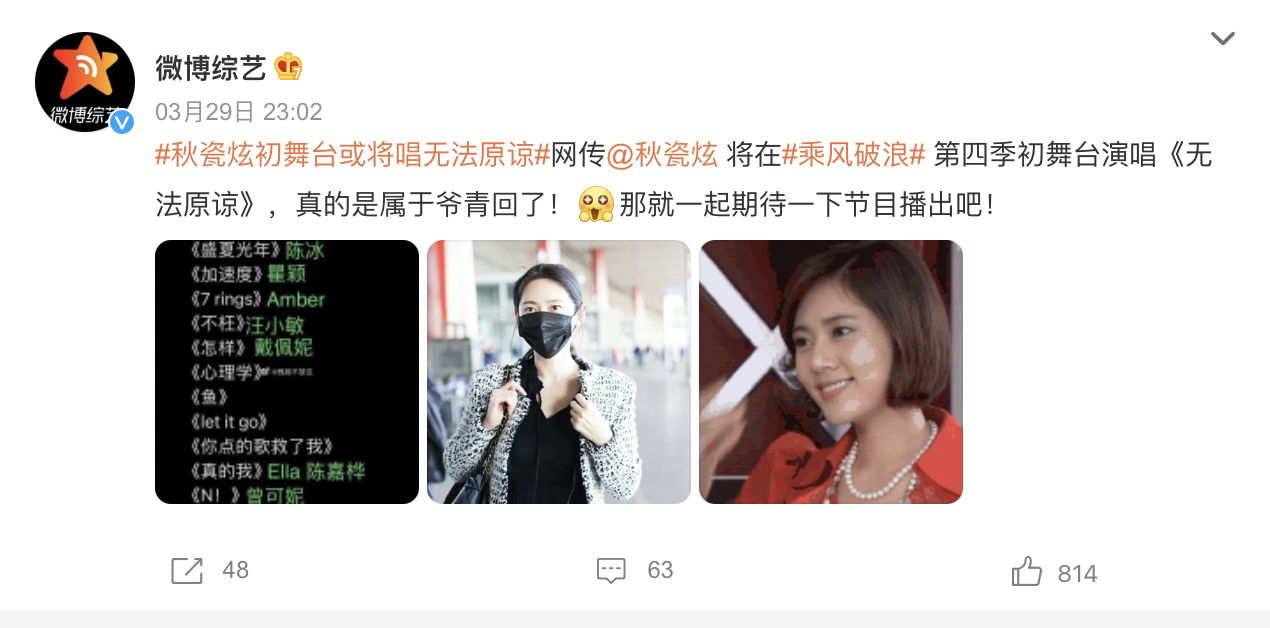Viewport: 1270px width, 628px height.
Task: Open the 微博综艺 account name
Action: (211, 67)
